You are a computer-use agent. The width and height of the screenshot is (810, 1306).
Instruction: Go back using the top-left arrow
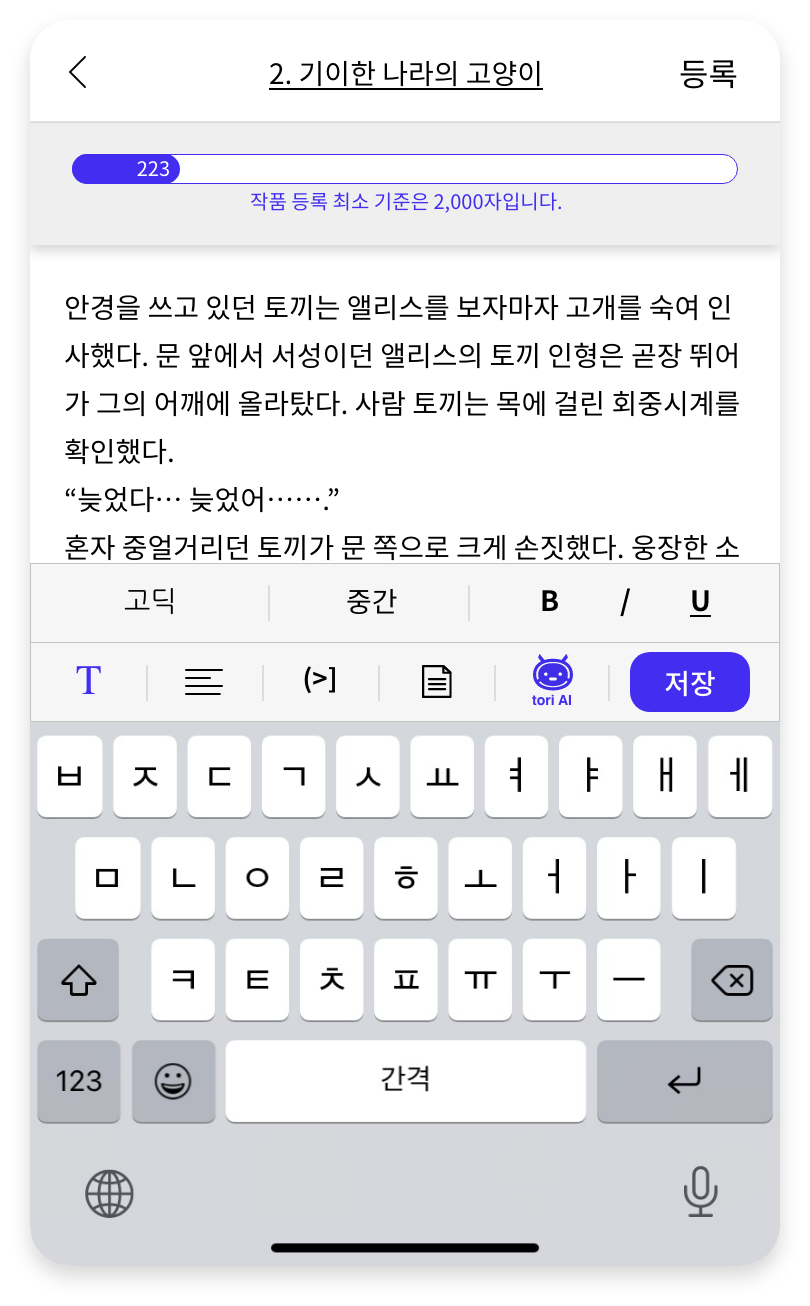78,73
